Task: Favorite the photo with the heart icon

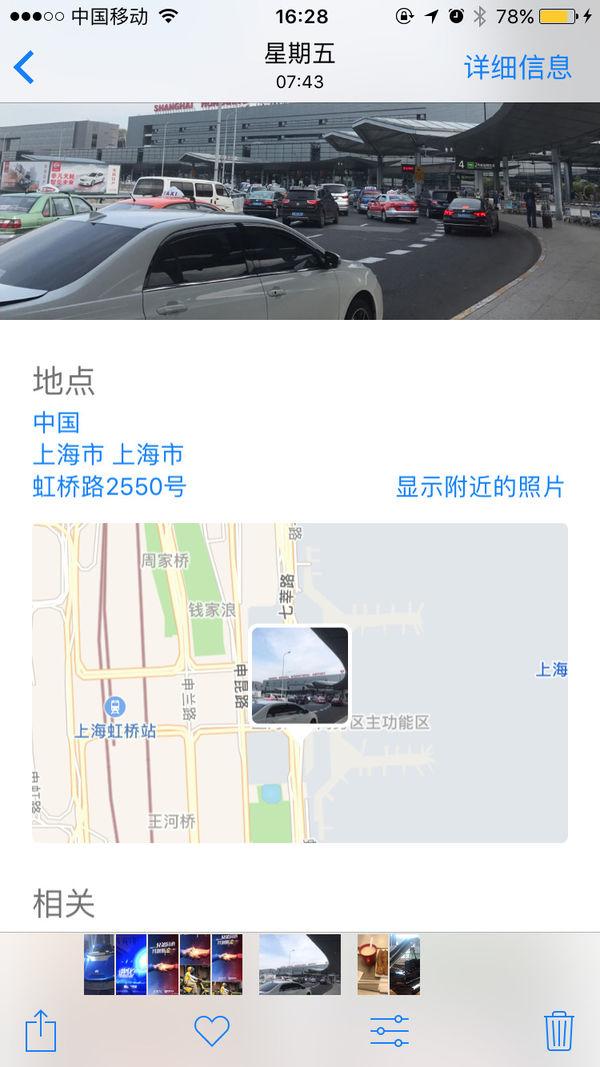Action: click(x=212, y=1030)
